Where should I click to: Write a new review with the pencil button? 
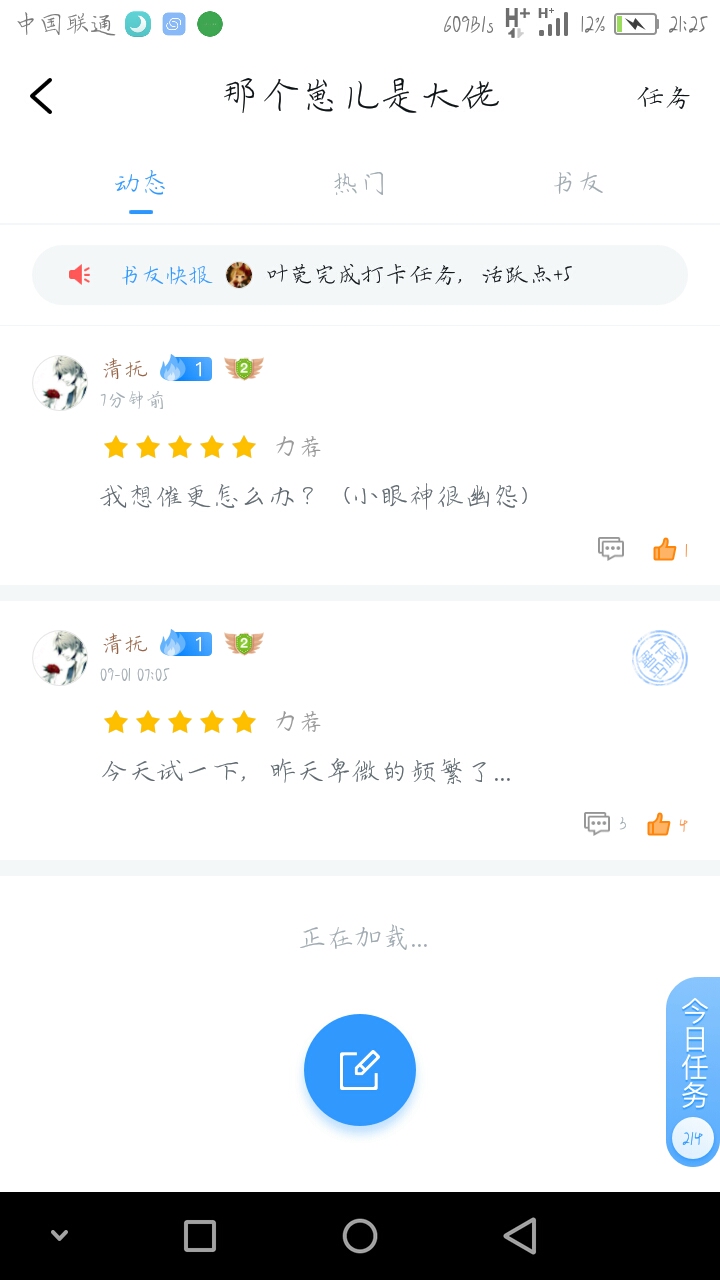[x=360, y=1070]
